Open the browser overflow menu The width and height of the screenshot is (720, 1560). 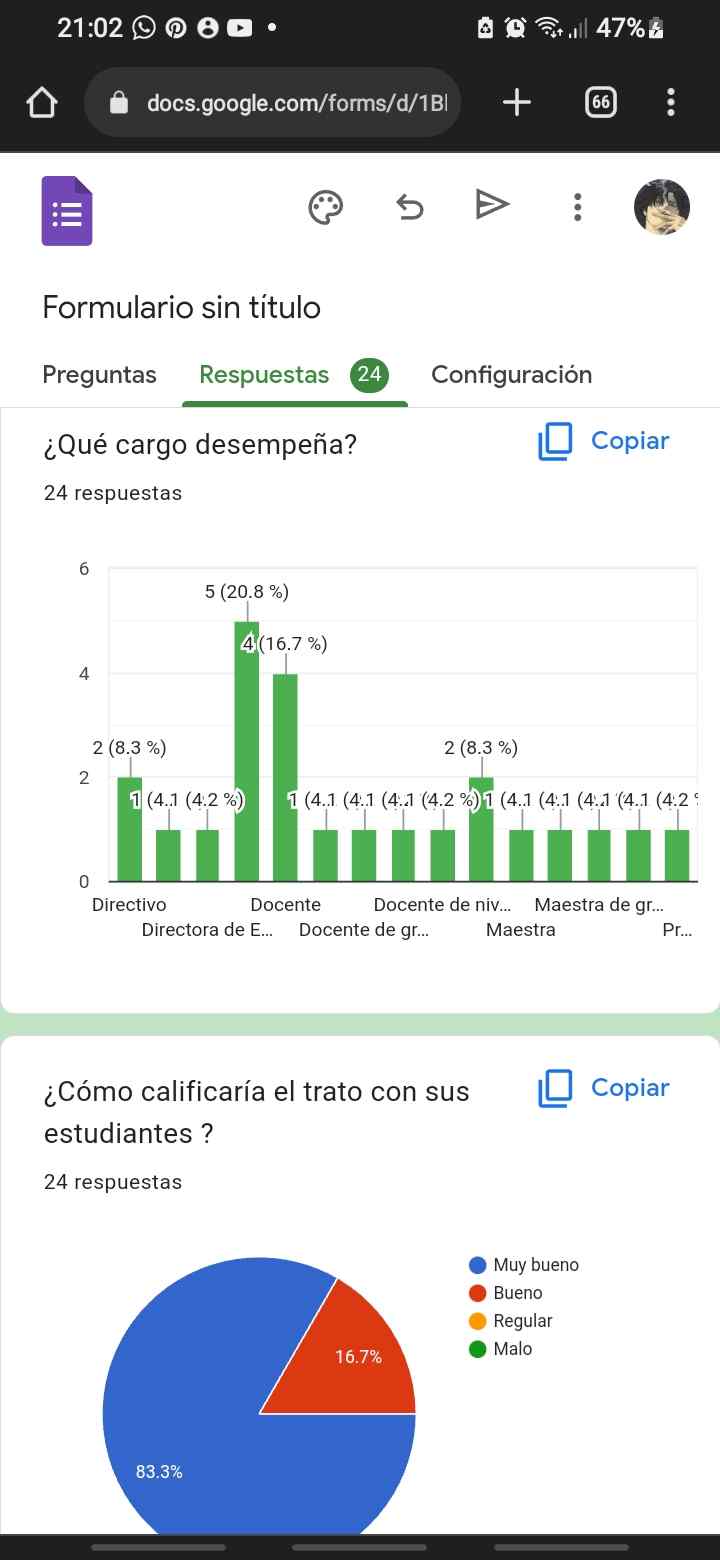tap(670, 102)
